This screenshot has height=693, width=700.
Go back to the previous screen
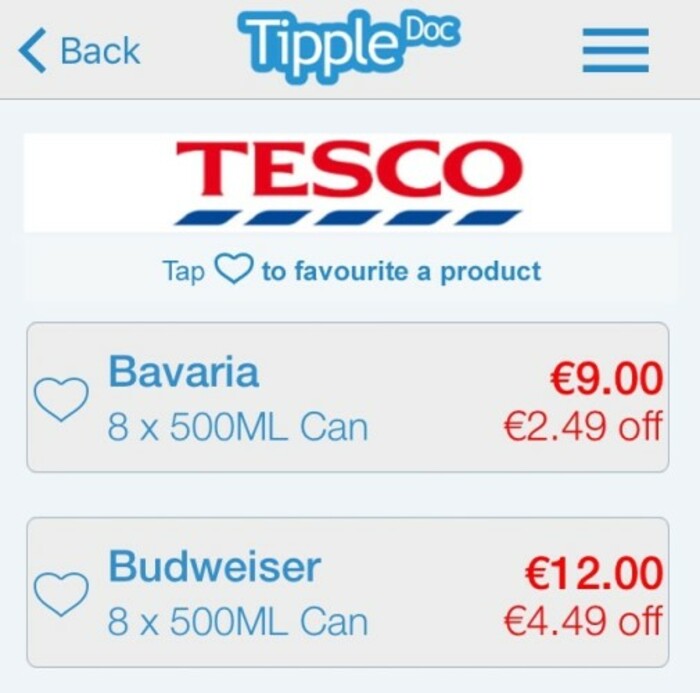(80, 51)
